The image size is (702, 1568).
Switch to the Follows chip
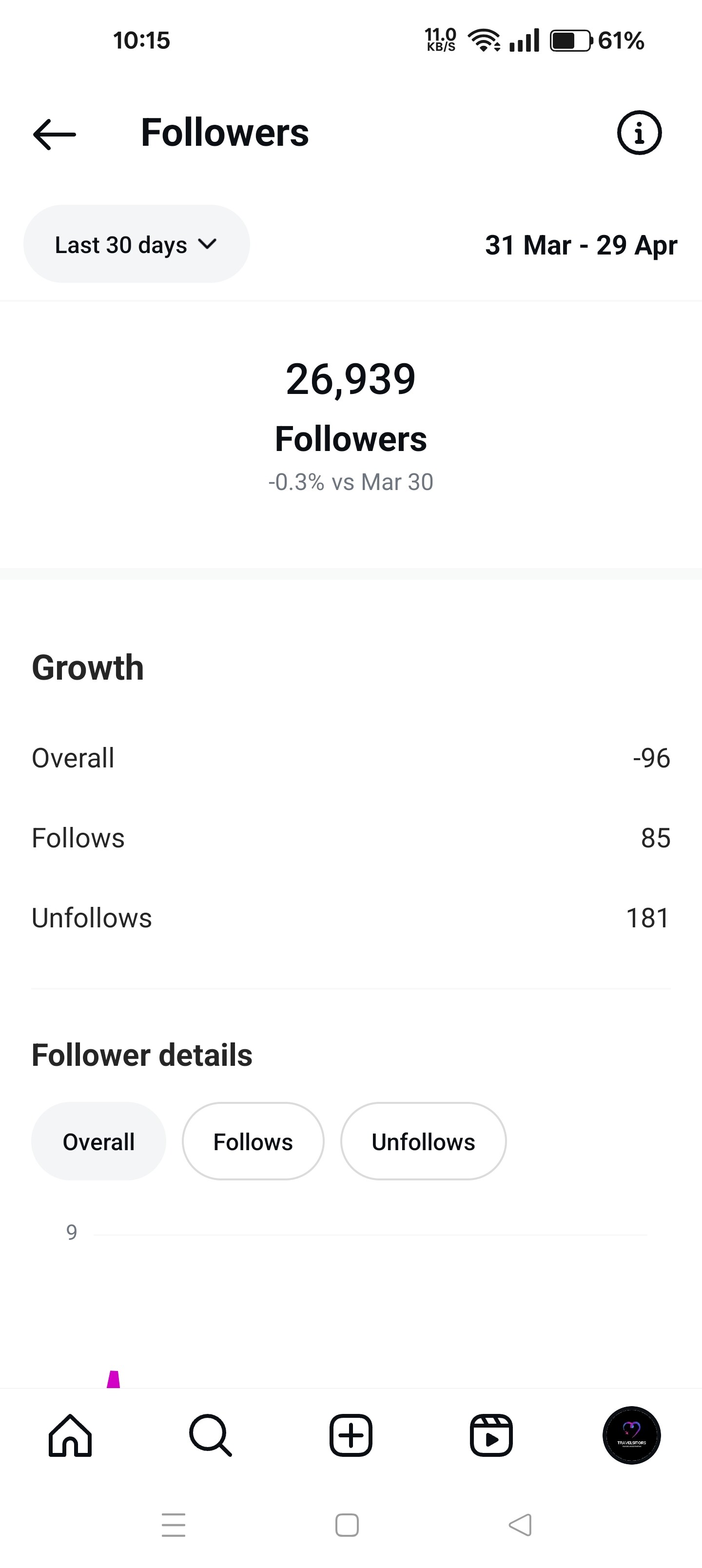pyautogui.click(x=253, y=1141)
